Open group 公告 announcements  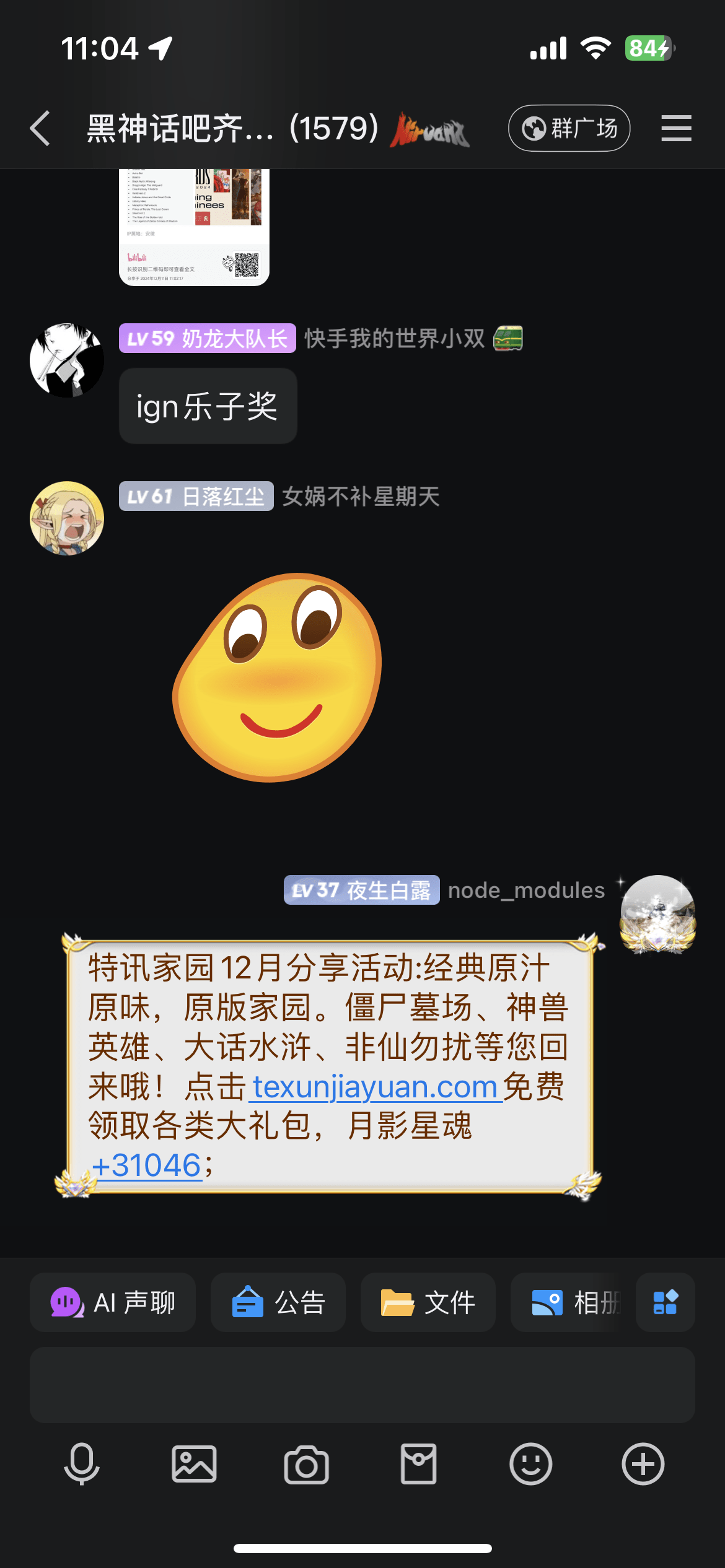coord(278,1302)
